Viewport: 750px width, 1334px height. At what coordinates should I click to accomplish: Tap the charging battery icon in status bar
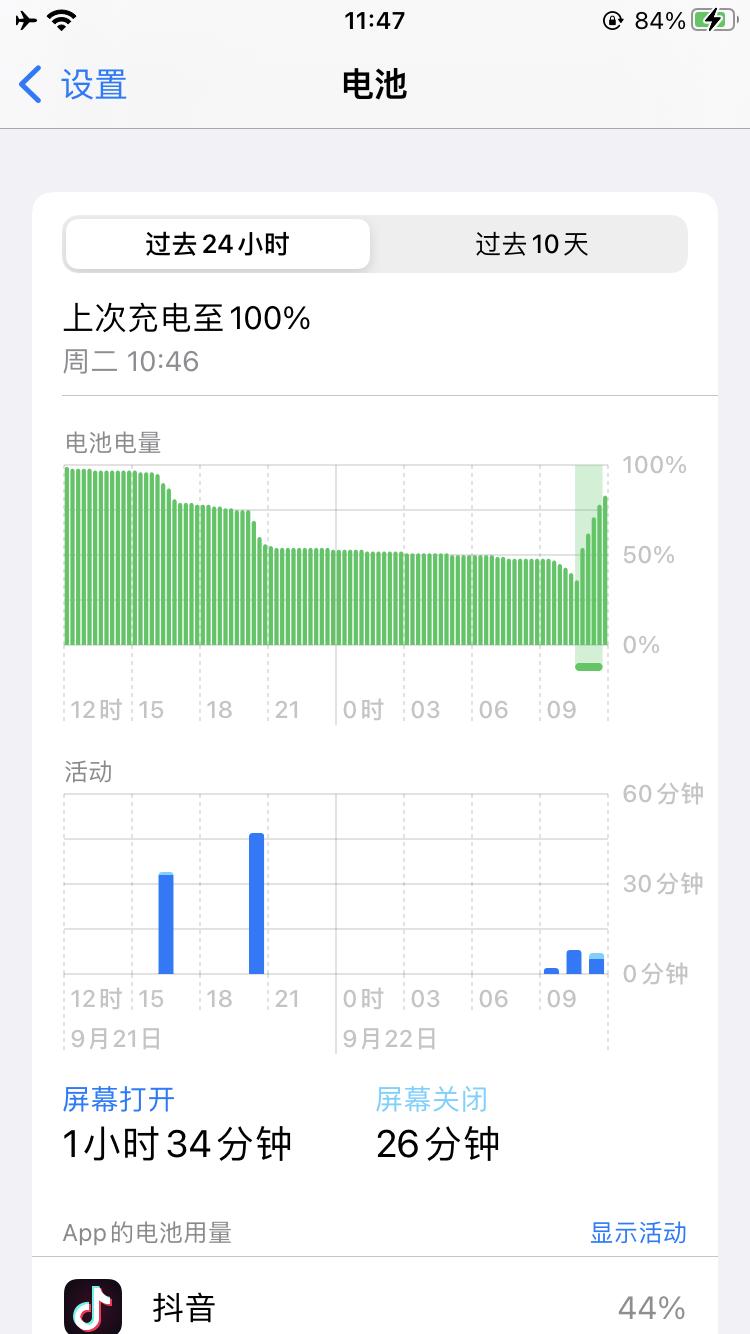(x=711, y=17)
